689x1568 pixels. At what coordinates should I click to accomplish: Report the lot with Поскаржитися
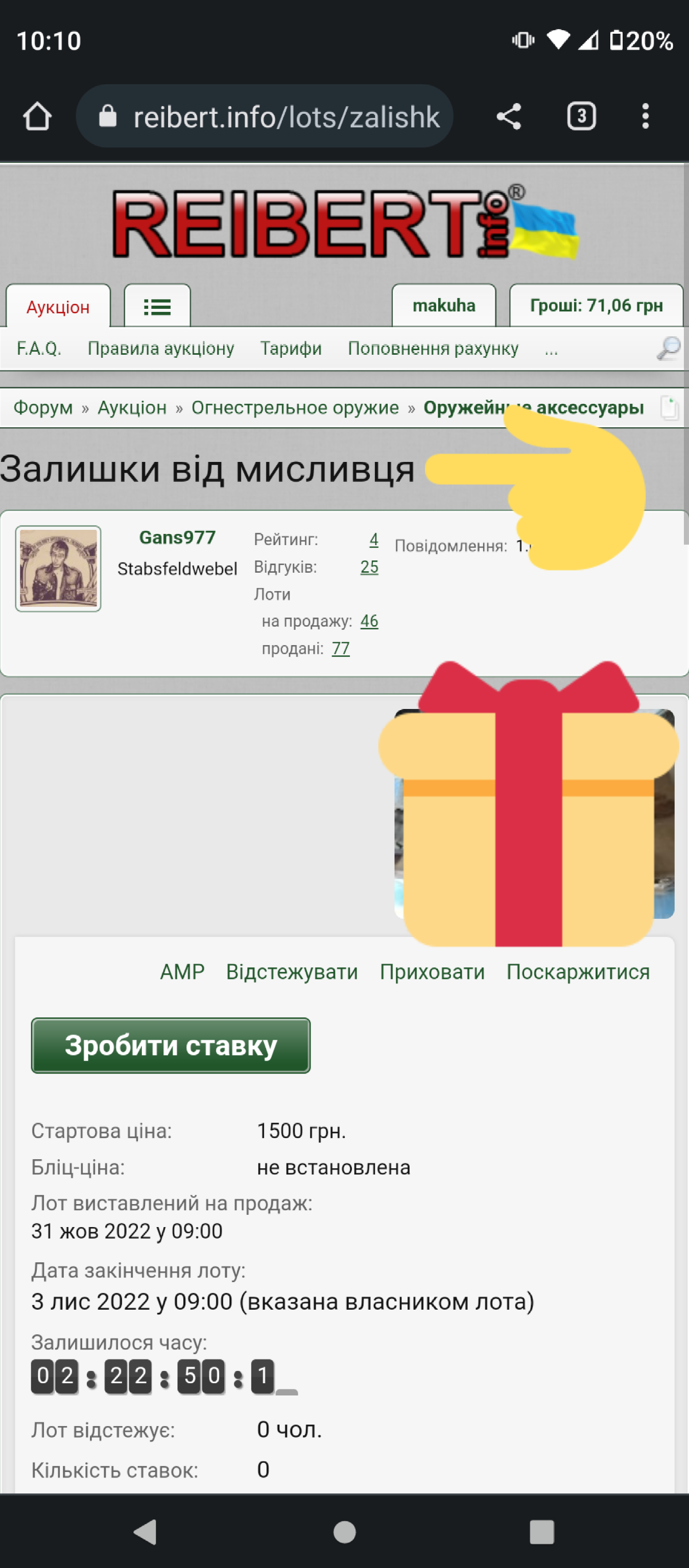pyautogui.click(x=578, y=971)
